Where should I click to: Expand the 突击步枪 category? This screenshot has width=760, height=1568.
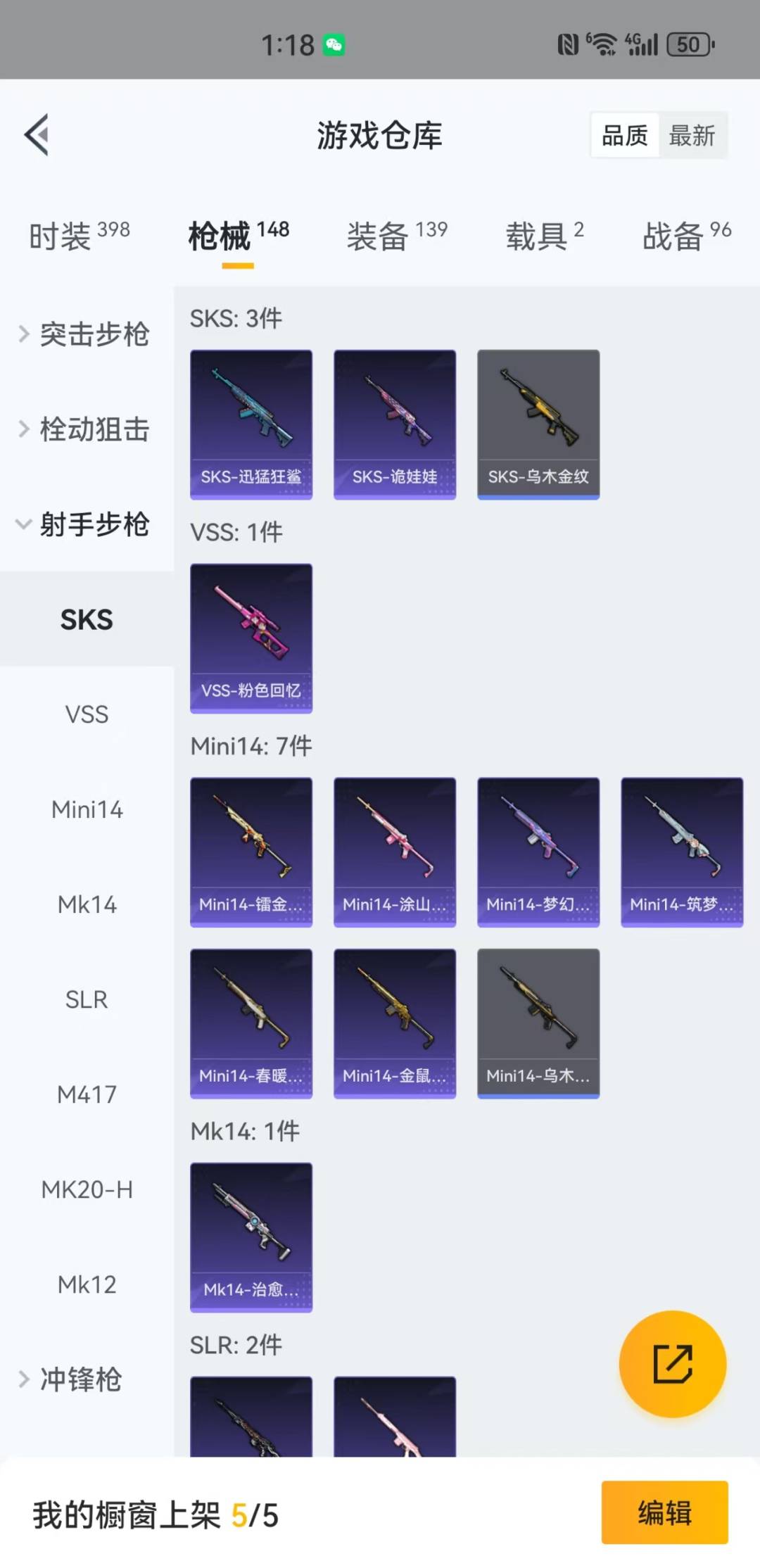(84, 334)
